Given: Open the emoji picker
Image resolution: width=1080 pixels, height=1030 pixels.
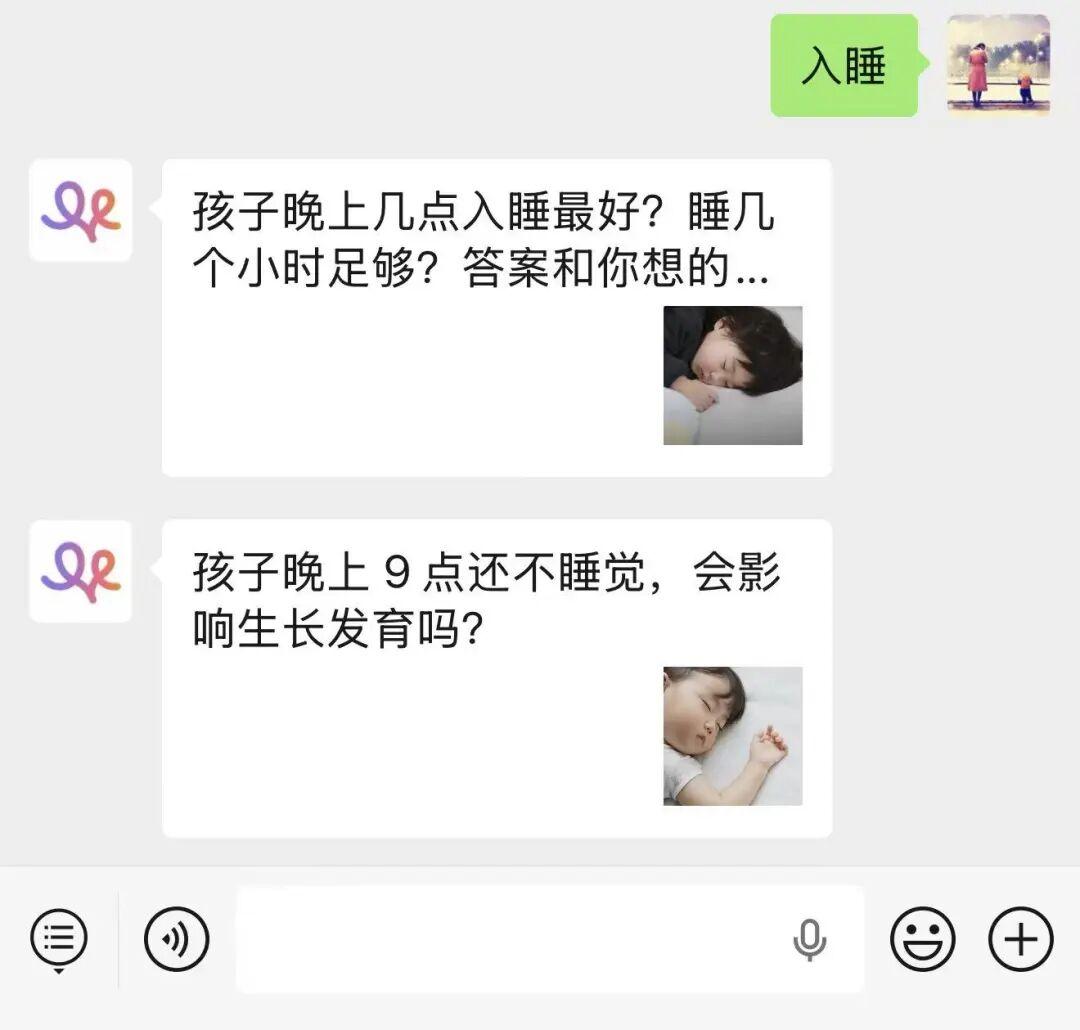Looking at the screenshot, I should 922,939.
